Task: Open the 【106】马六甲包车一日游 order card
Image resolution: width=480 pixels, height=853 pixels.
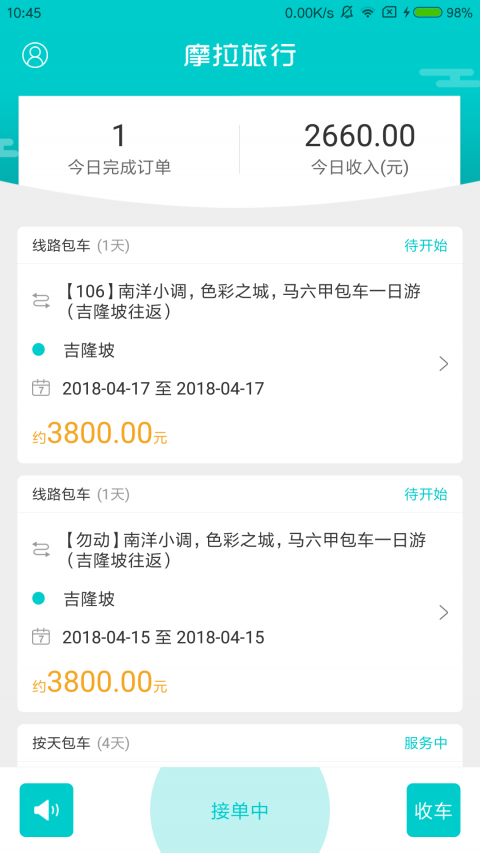Action: (240, 345)
